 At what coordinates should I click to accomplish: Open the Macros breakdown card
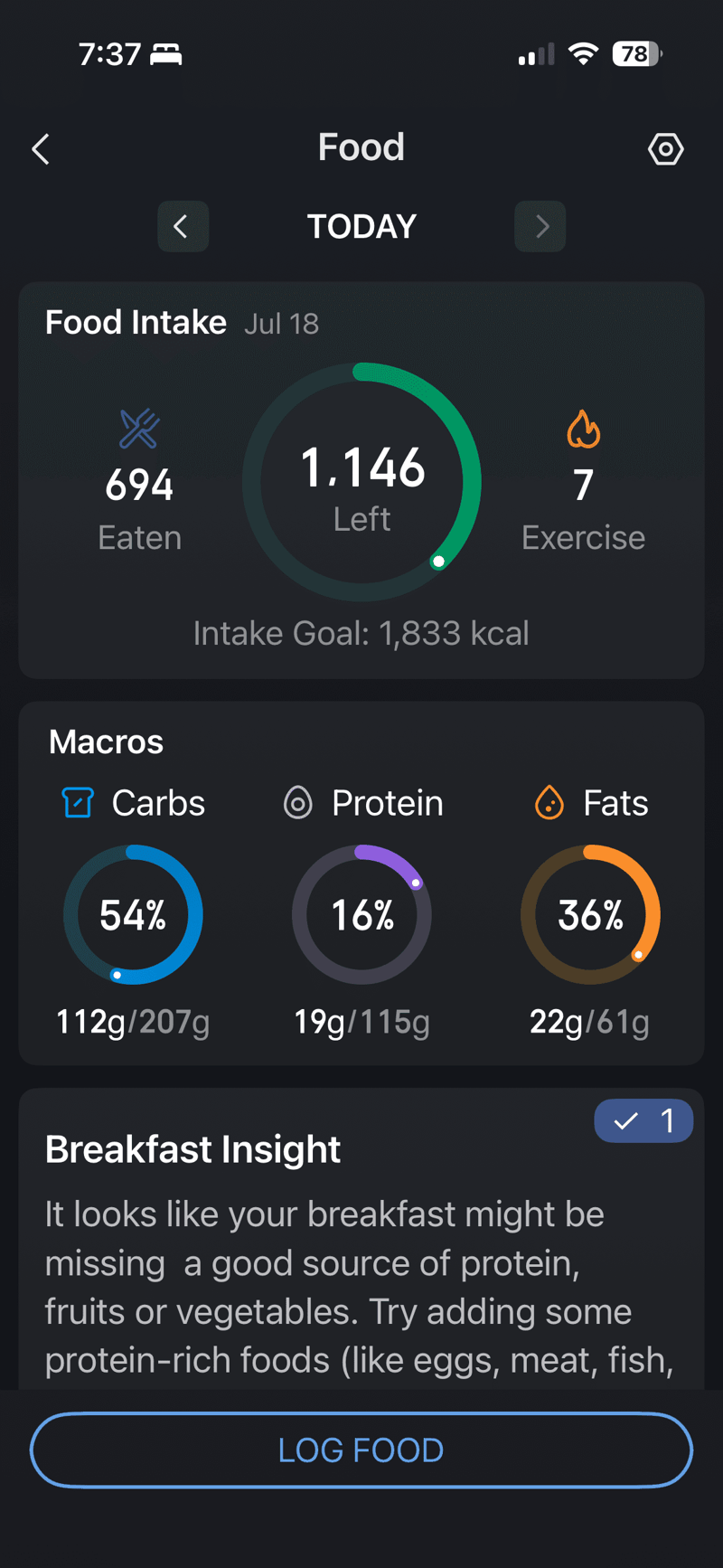coord(361,883)
